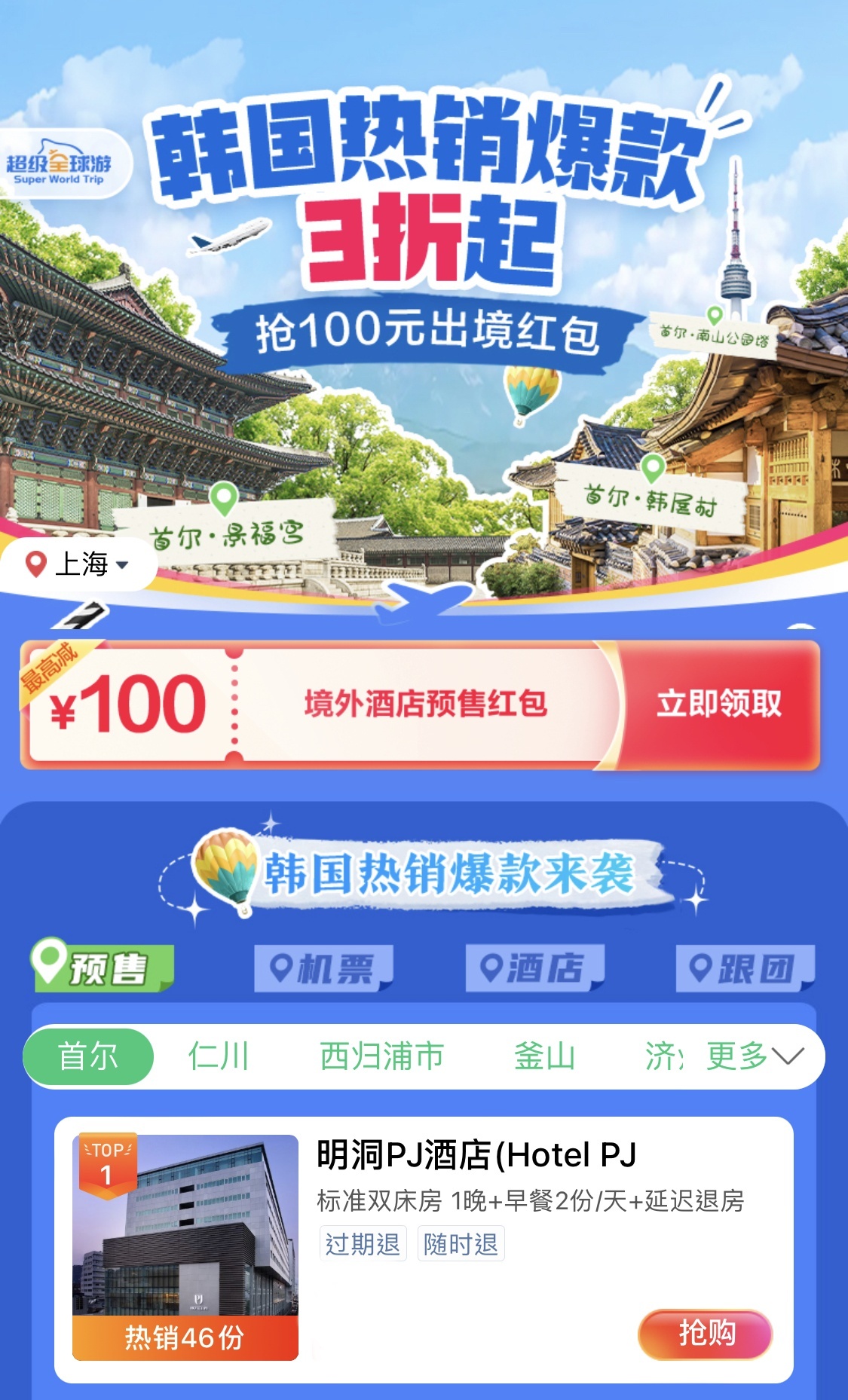
Task: Select the 预售 tab
Action: [x=103, y=966]
